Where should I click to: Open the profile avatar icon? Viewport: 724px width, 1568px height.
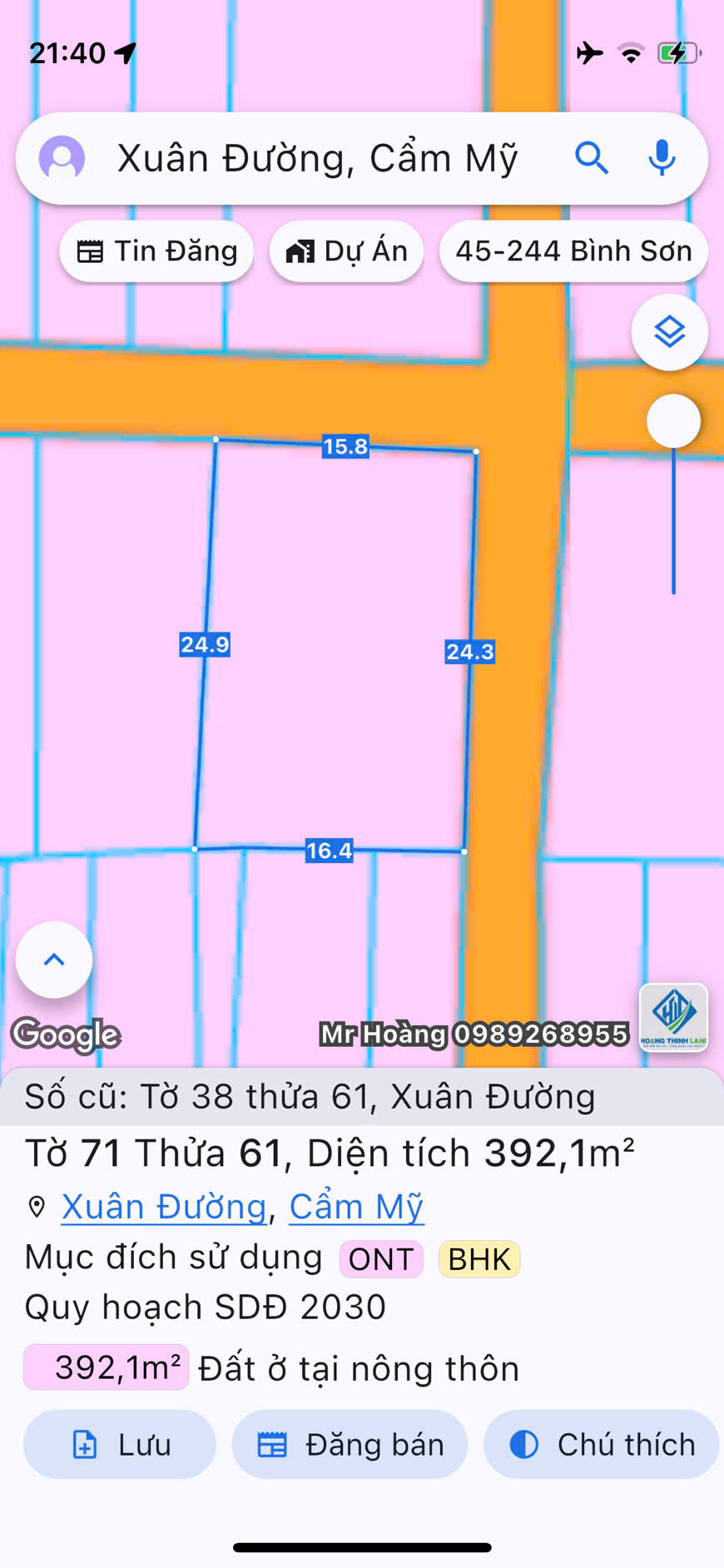(x=62, y=158)
